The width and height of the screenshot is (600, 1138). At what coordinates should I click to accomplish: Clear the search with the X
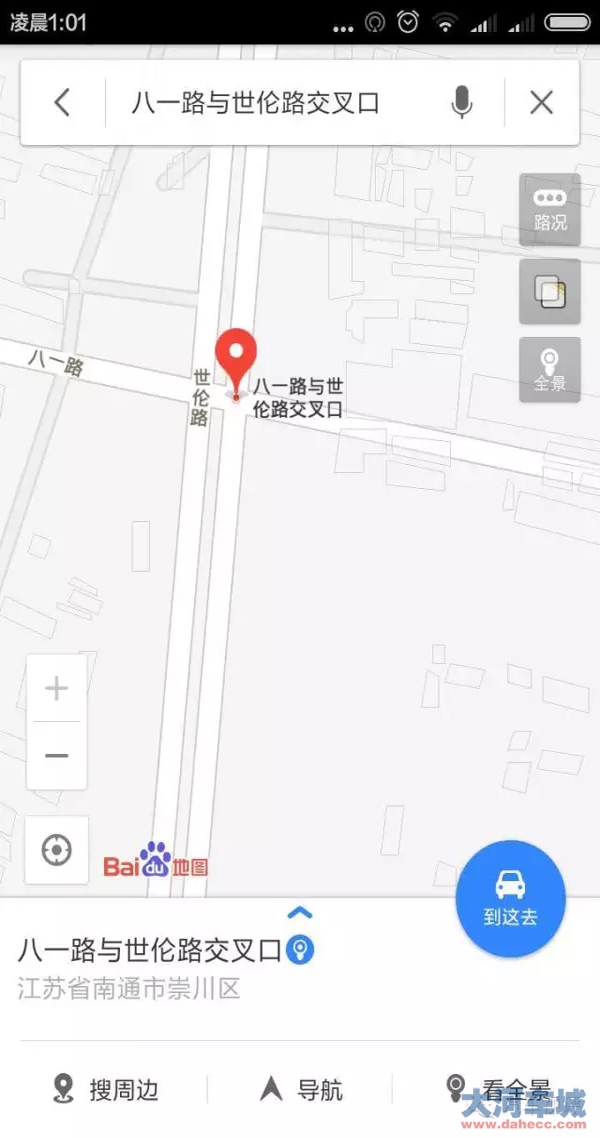(541, 102)
